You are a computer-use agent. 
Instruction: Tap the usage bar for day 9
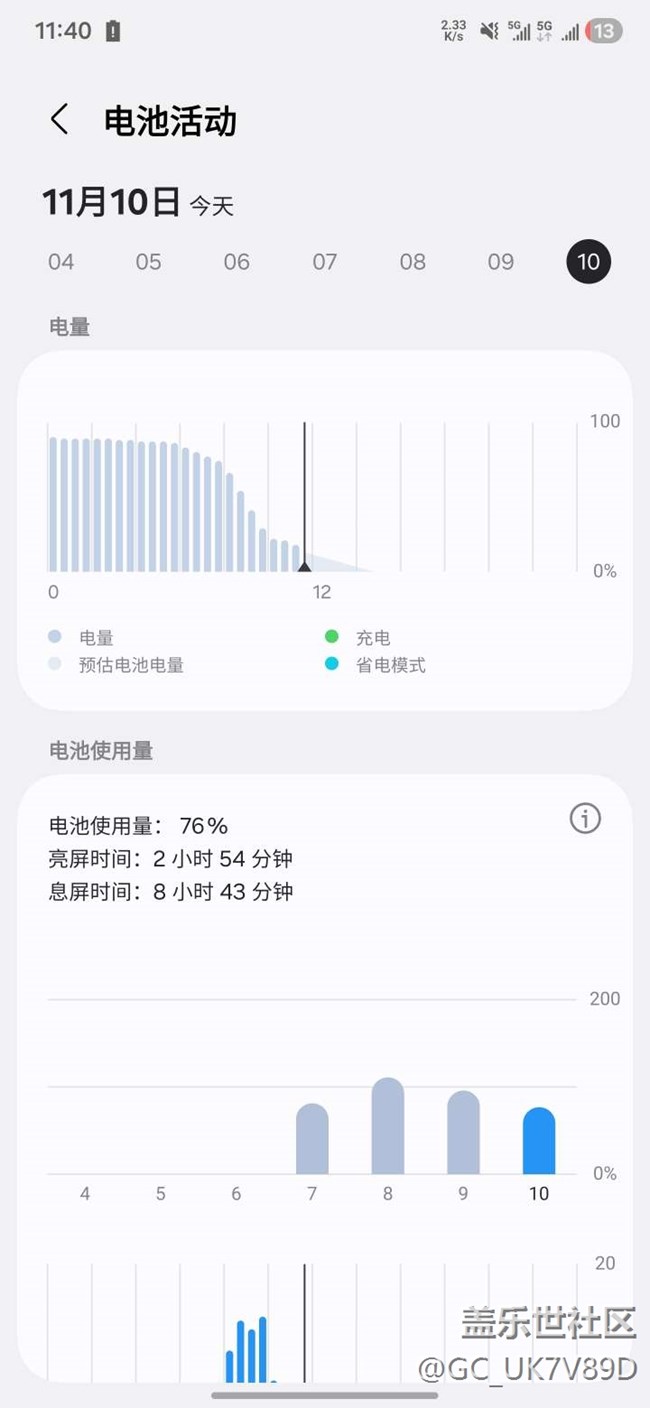(463, 1133)
